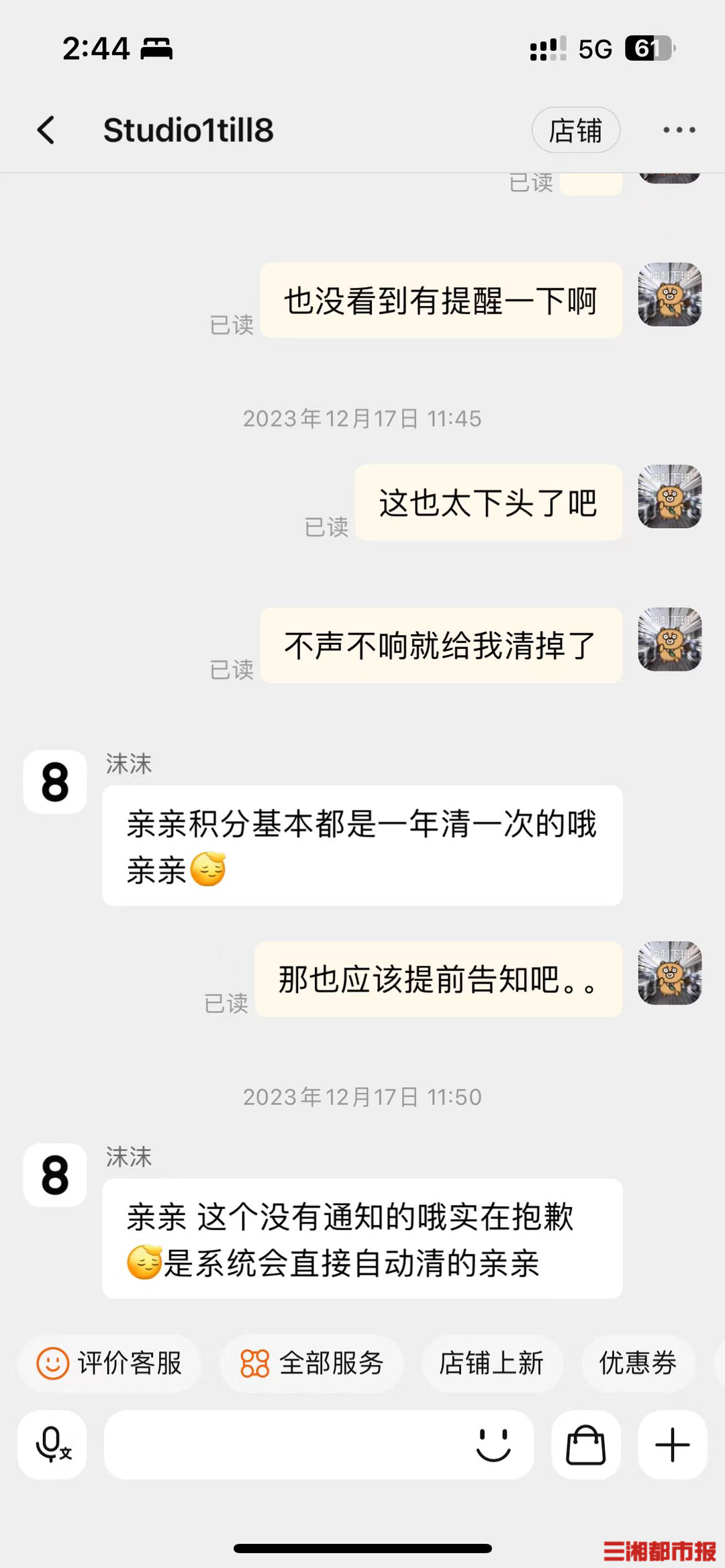Open the three-dot overflow menu
This screenshot has width=725, height=1568.
679,130
